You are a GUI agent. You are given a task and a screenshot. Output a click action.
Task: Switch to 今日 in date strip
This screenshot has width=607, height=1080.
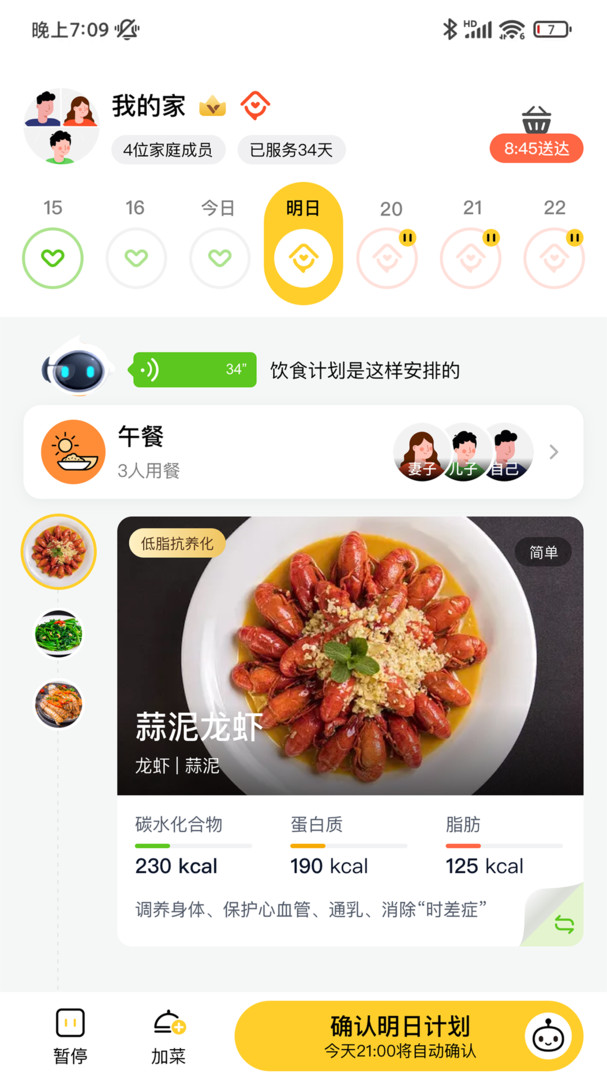(x=219, y=243)
